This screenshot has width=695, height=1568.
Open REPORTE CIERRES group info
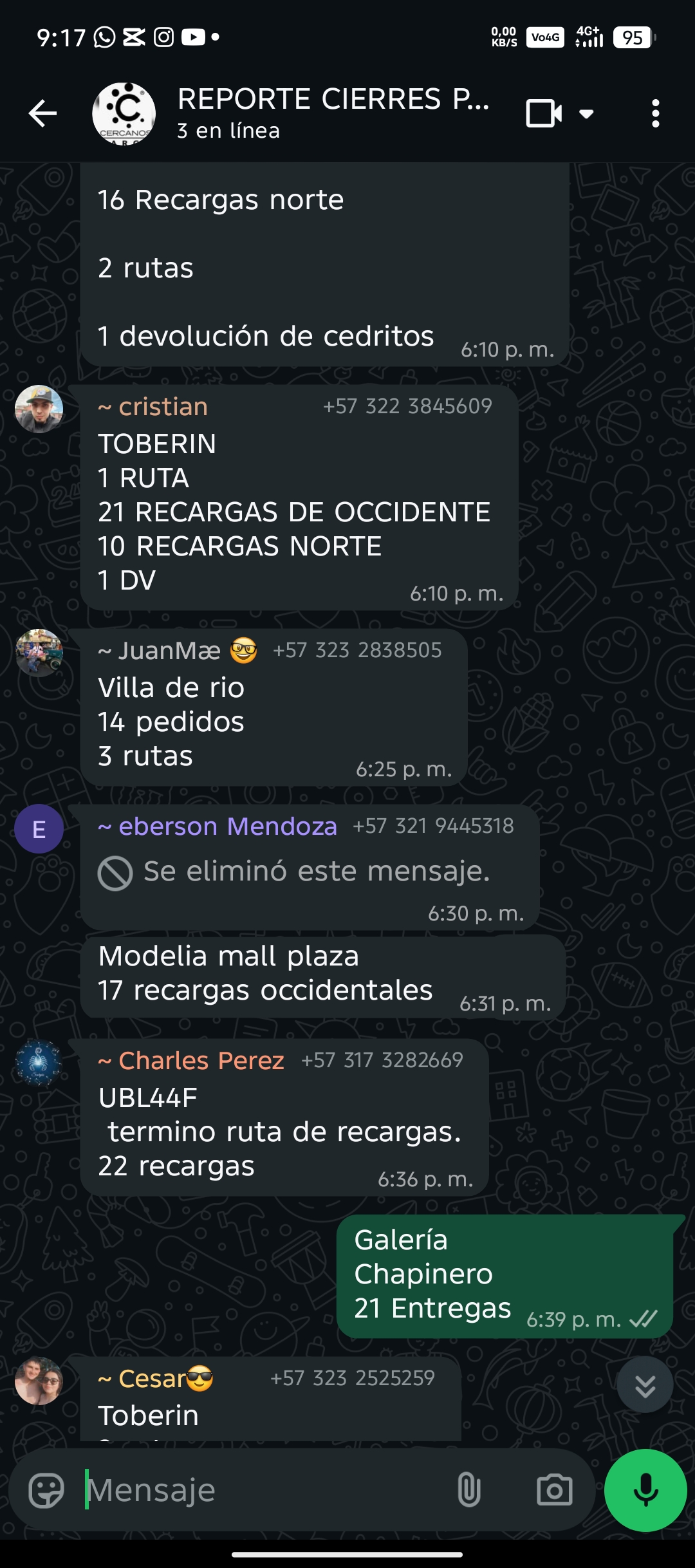tap(332, 113)
